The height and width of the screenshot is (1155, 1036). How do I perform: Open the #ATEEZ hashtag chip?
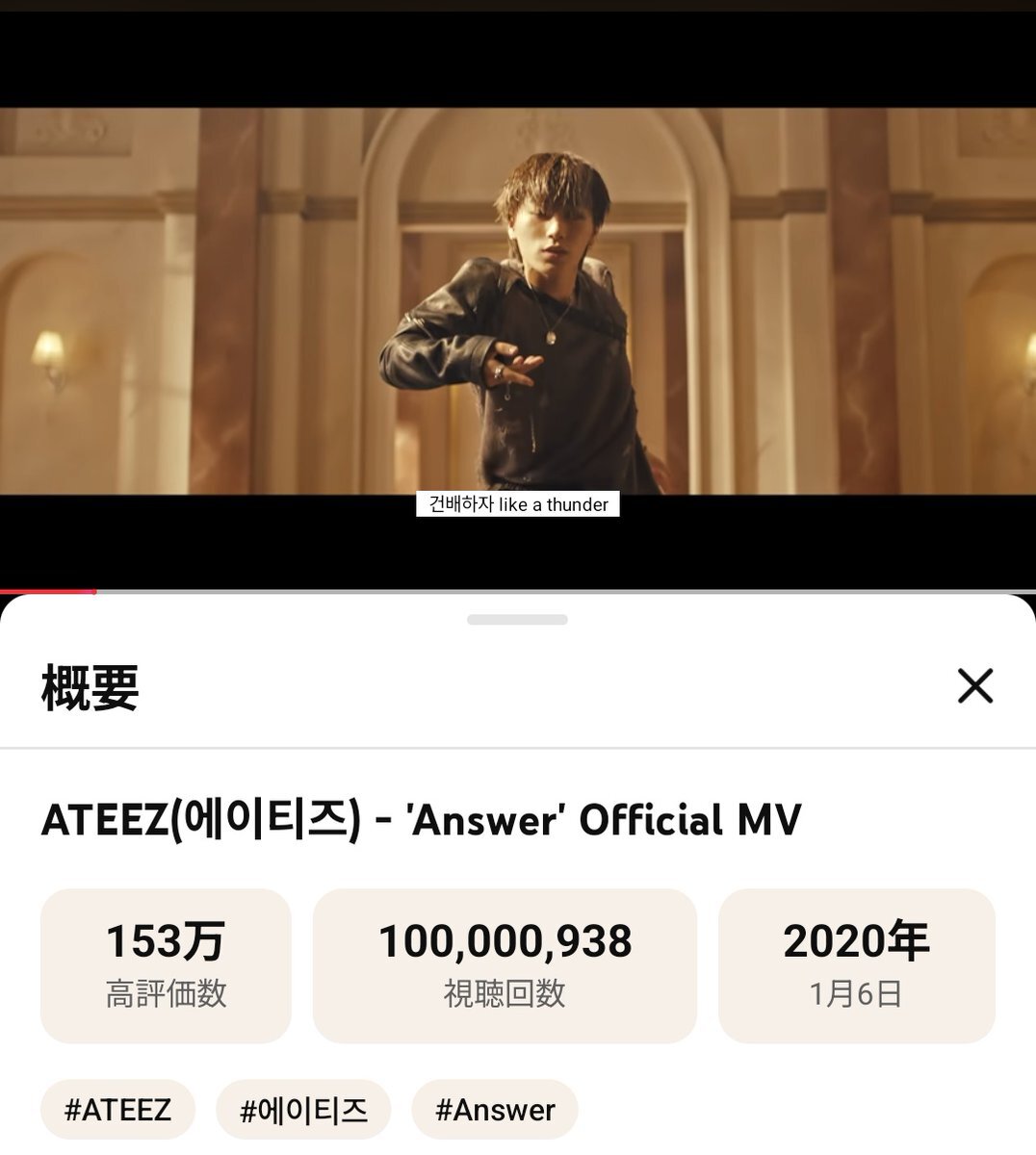(x=117, y=1110)
